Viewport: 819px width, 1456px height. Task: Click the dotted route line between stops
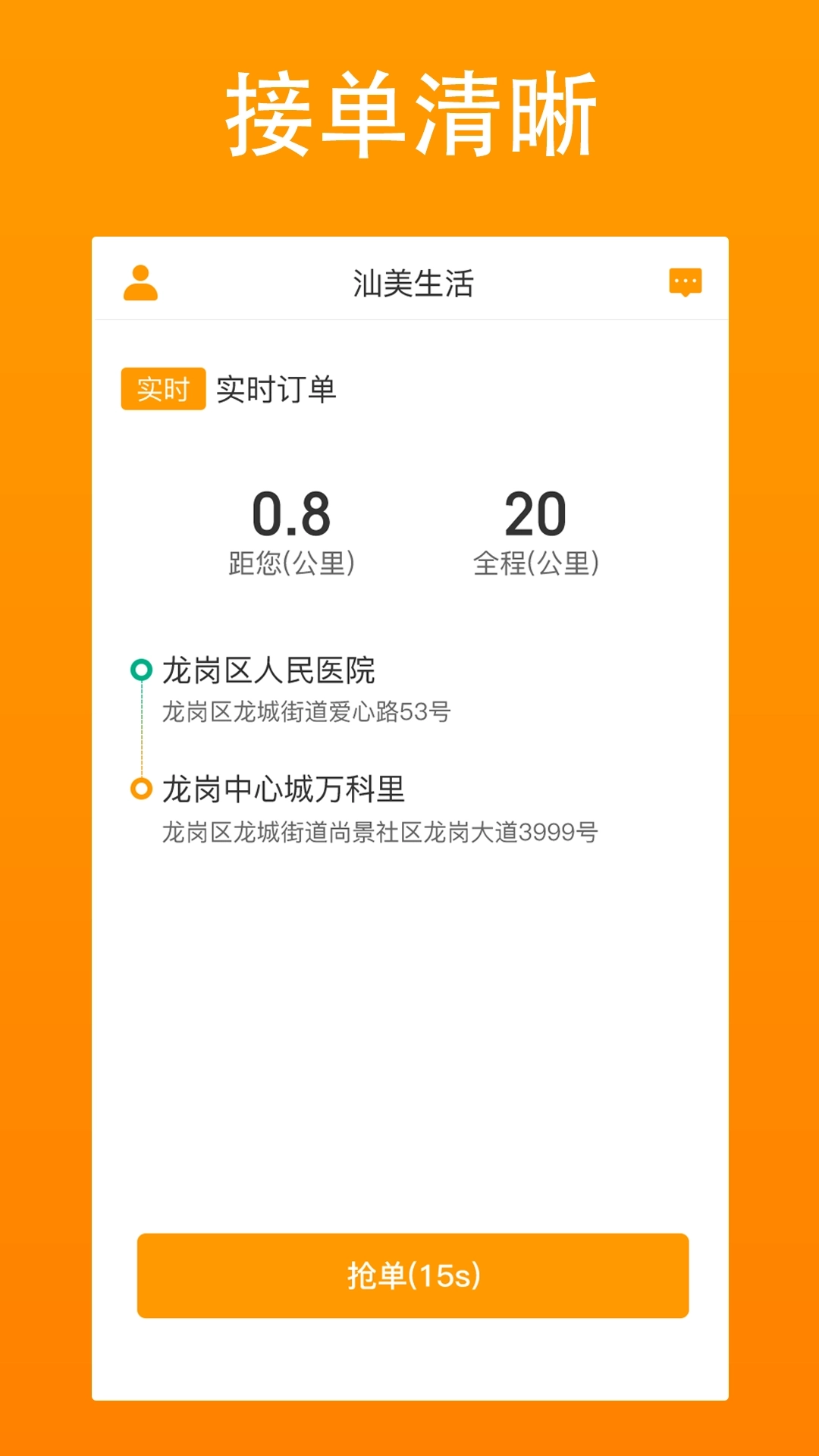pos(141,728)
